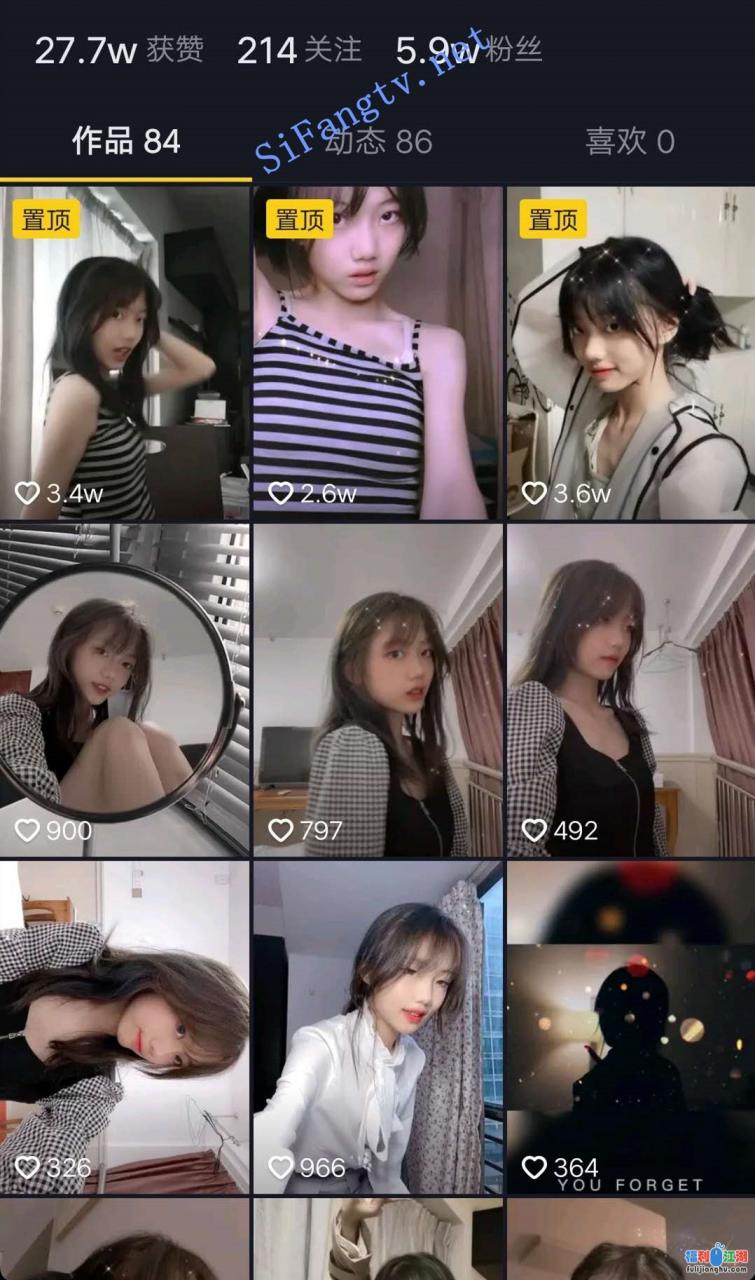Play the video with 797 likes
This screenshot has width=755, height=1280.
point(378,690)
